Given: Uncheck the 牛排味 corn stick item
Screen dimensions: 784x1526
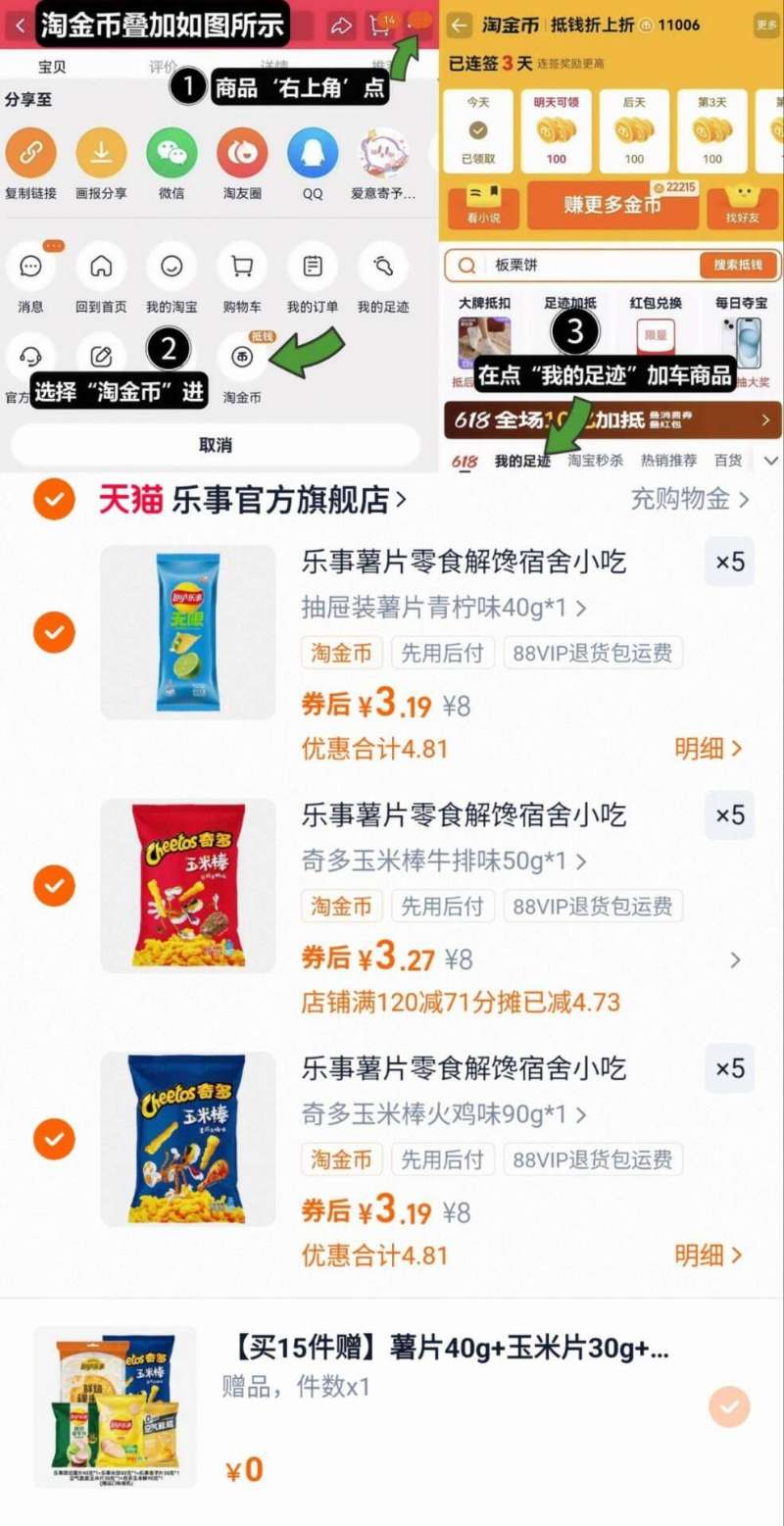Looking at the screenshot, I should 54,886.
